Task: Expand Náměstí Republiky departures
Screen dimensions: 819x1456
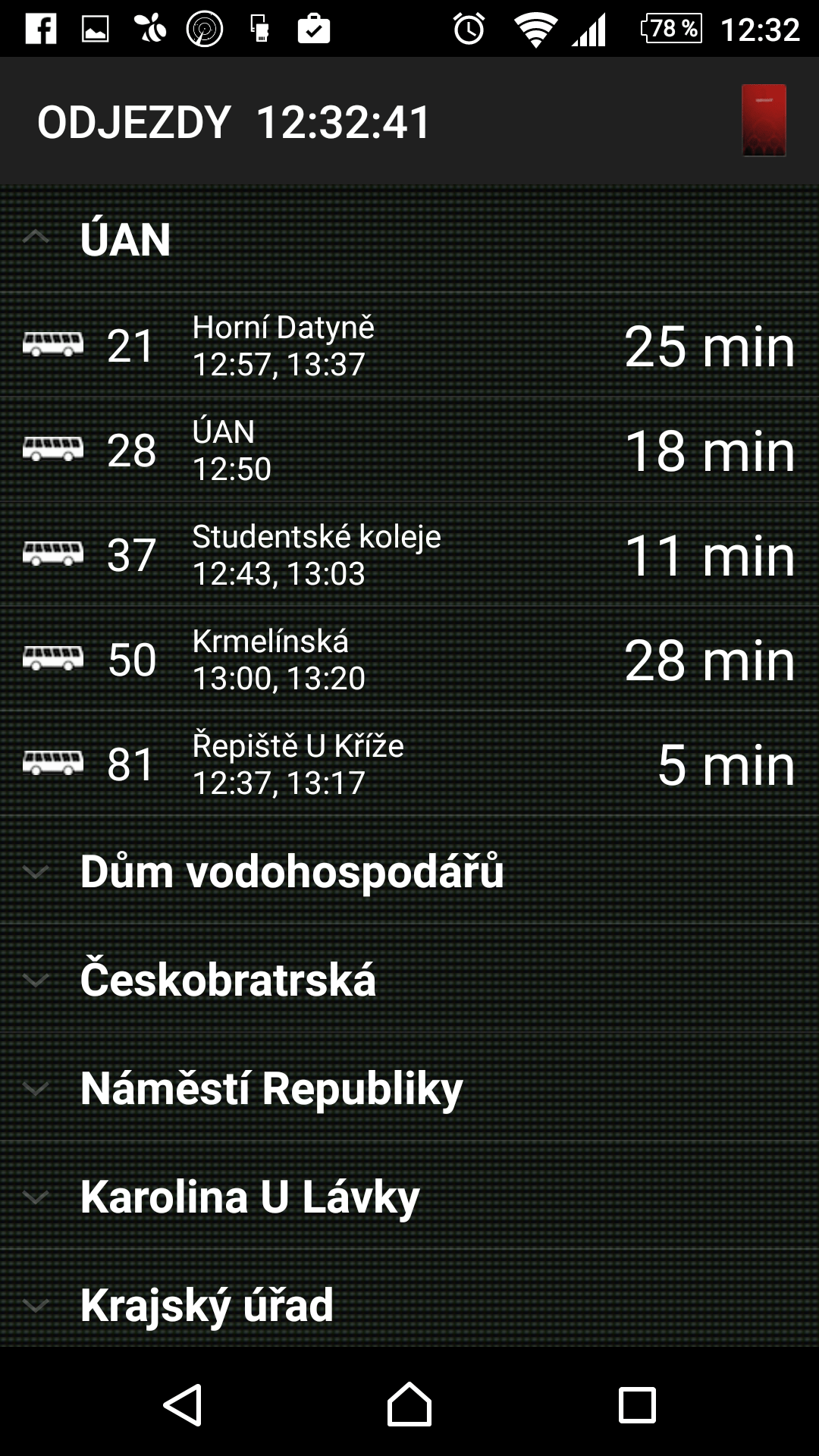Action: (409, 1088)
